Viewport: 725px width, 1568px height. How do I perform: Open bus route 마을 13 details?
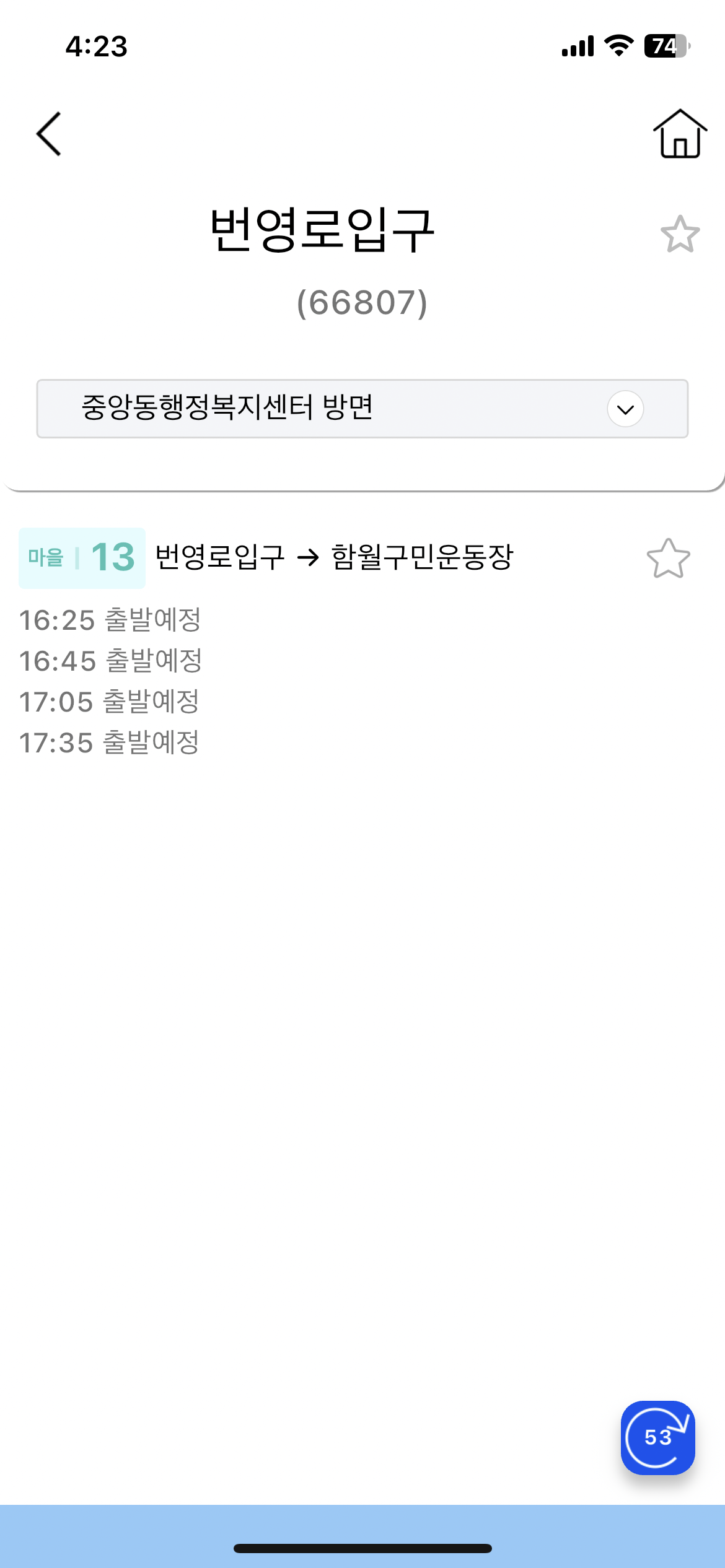pos(83,557)
